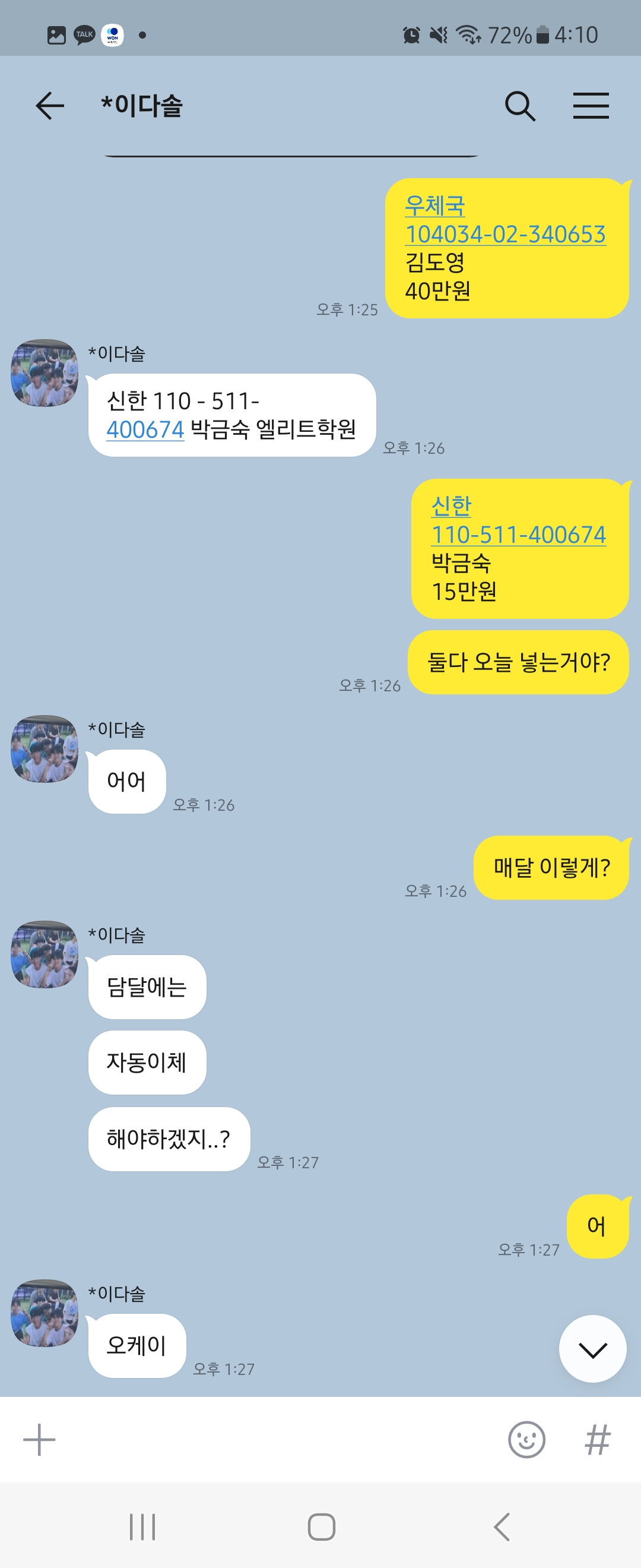Open the plus attachment menu
The width and height of the screenshot is (641, 1568).
tap(39, 1440)
